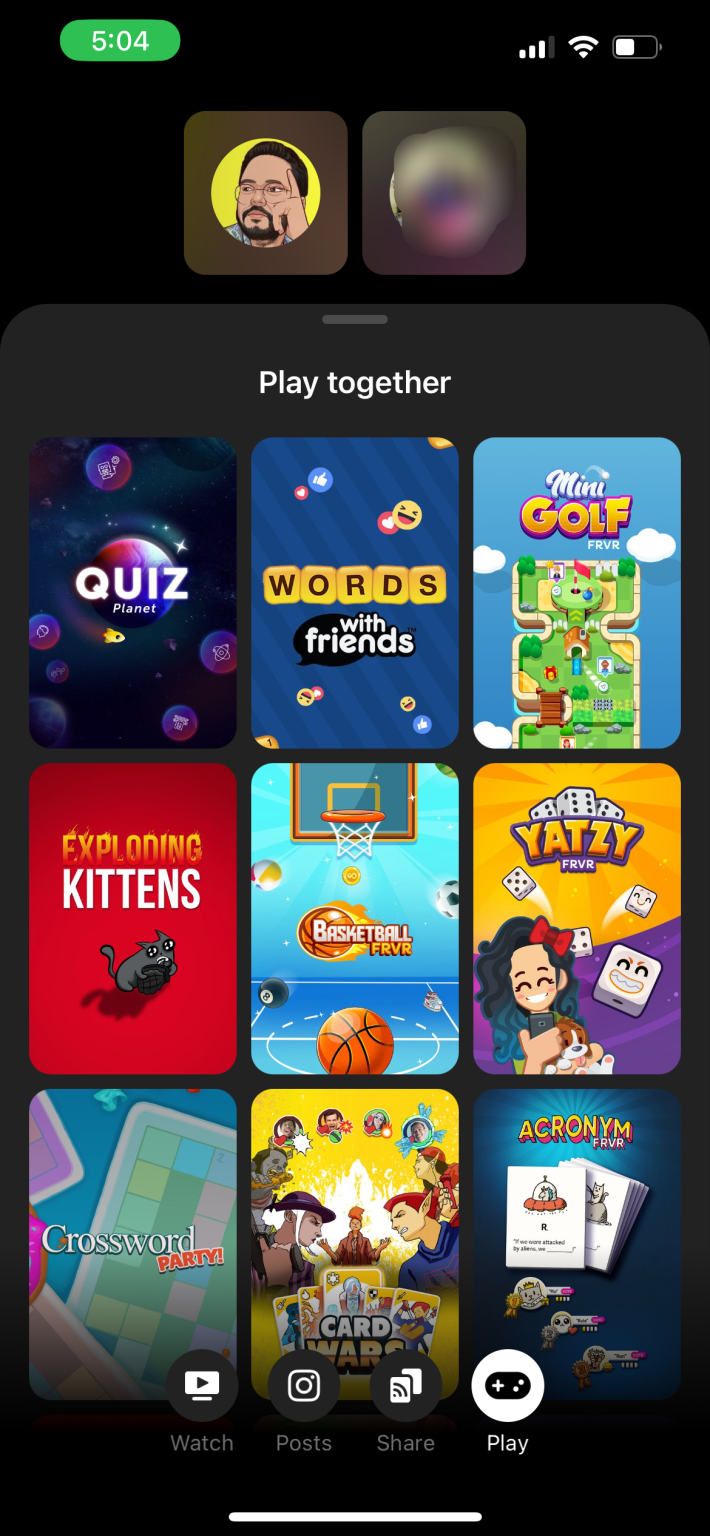Tap the cartoon avatar video tile
The height and width of the screenshot is (1536, 710).
(x=266, y=193)
